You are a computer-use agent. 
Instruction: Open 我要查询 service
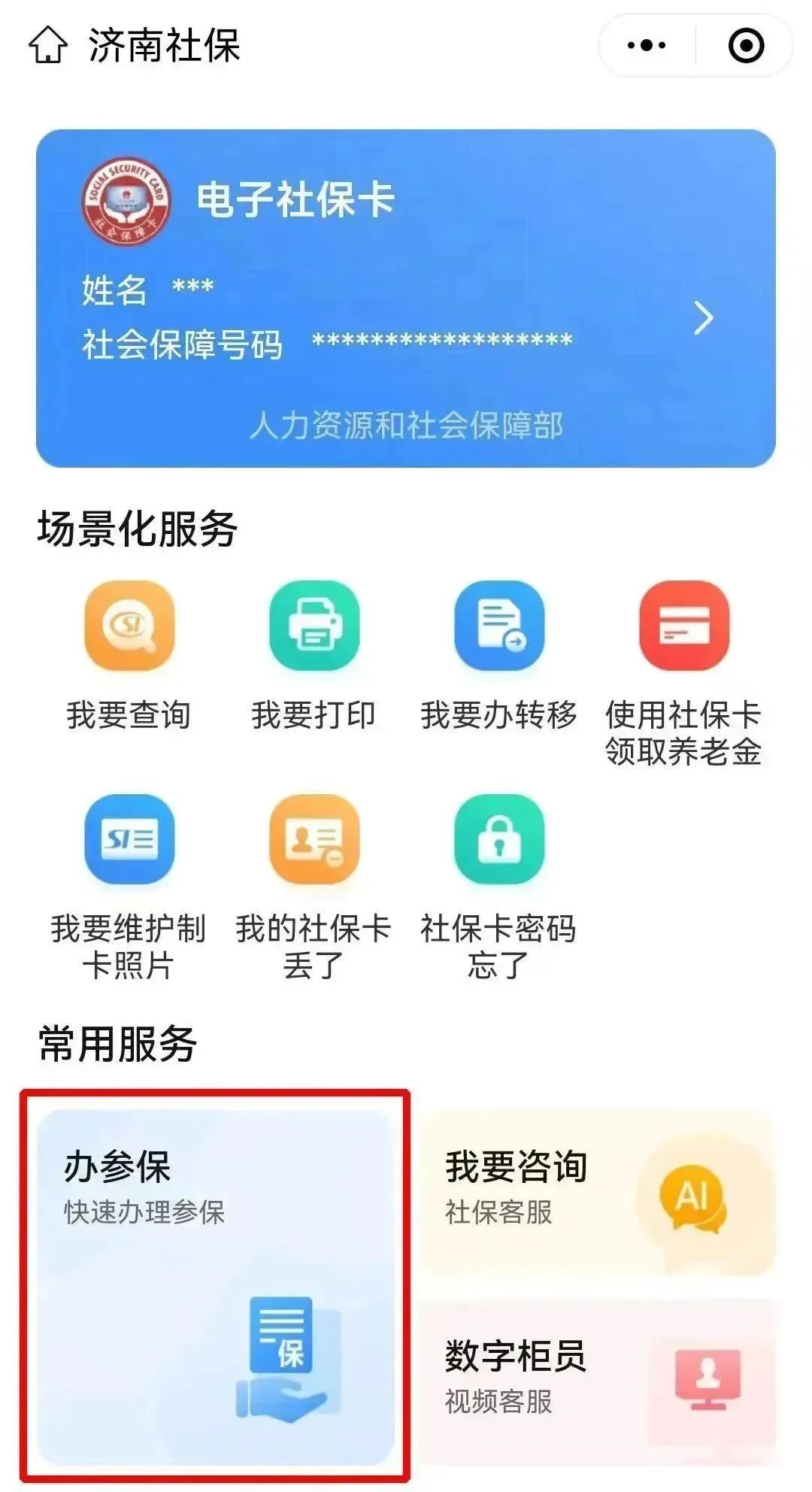point(129,654)
